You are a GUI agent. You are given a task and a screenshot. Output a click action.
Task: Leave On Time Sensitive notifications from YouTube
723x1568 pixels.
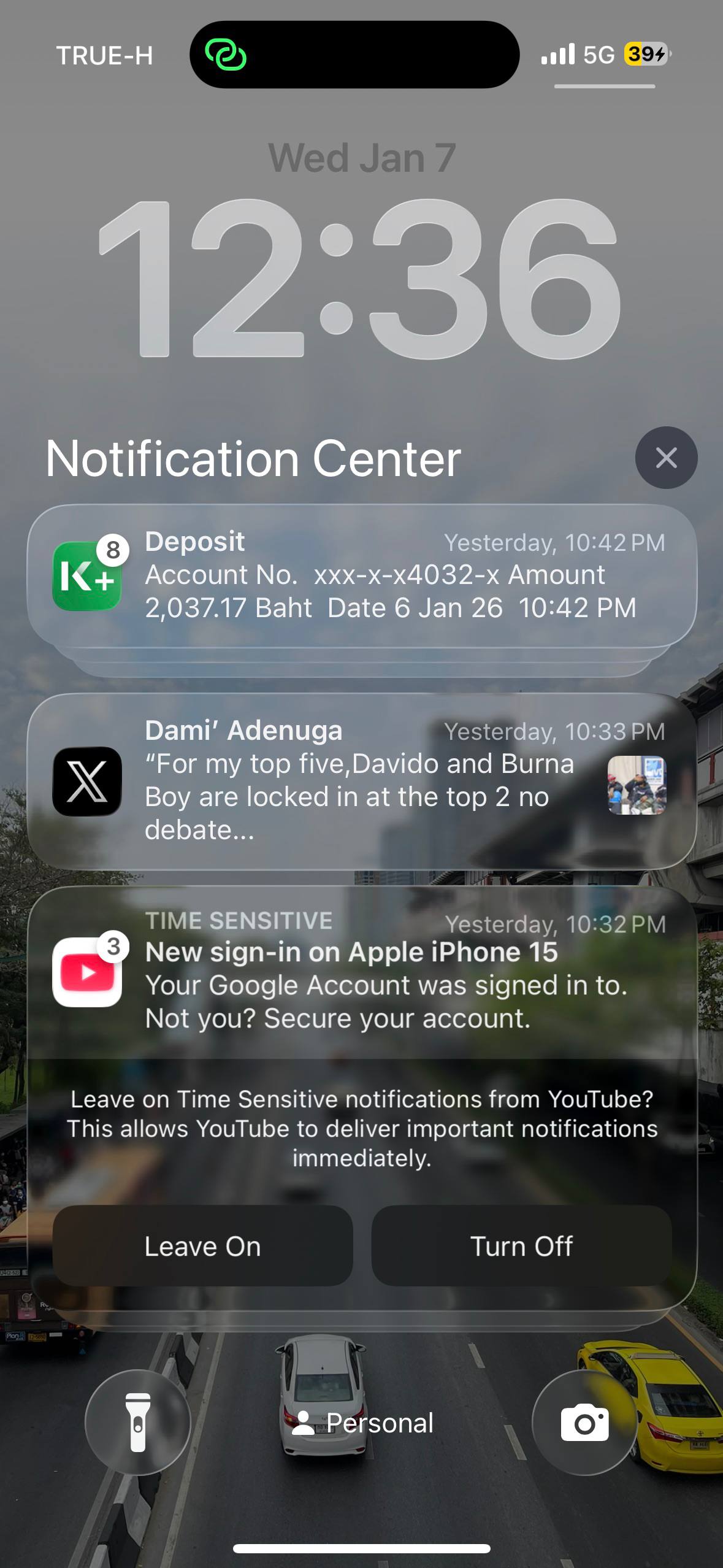(x=202, y=1246)
